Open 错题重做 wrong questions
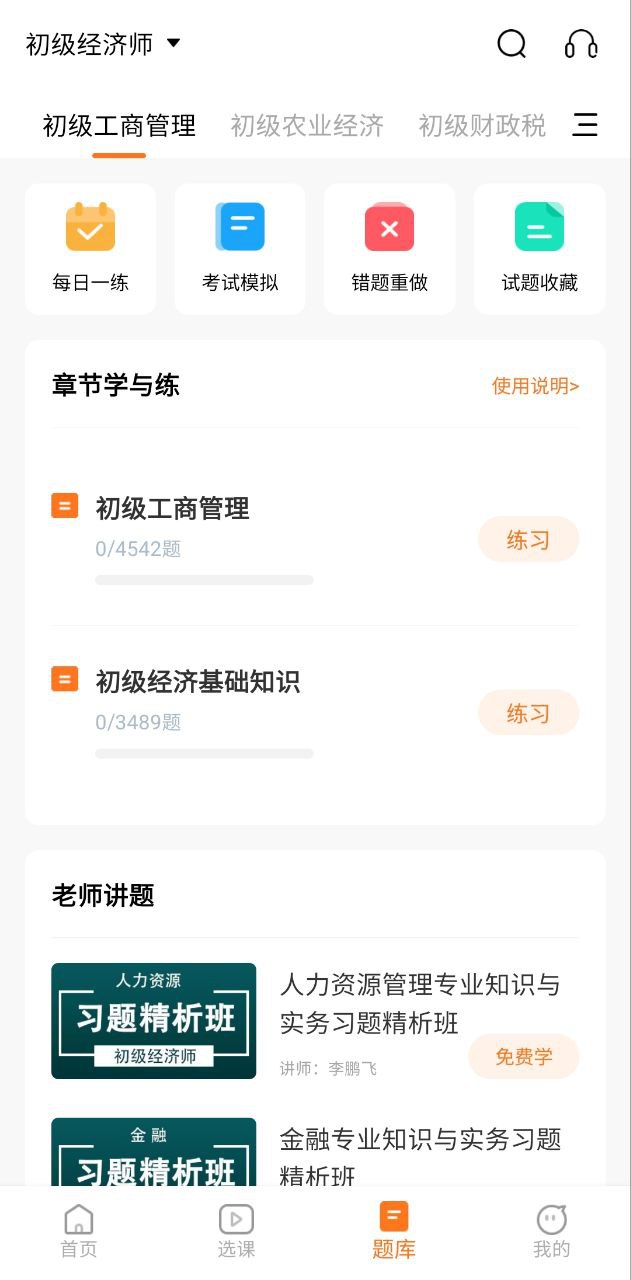This screenshot has height=1280, width=631. tap(389, 249)
